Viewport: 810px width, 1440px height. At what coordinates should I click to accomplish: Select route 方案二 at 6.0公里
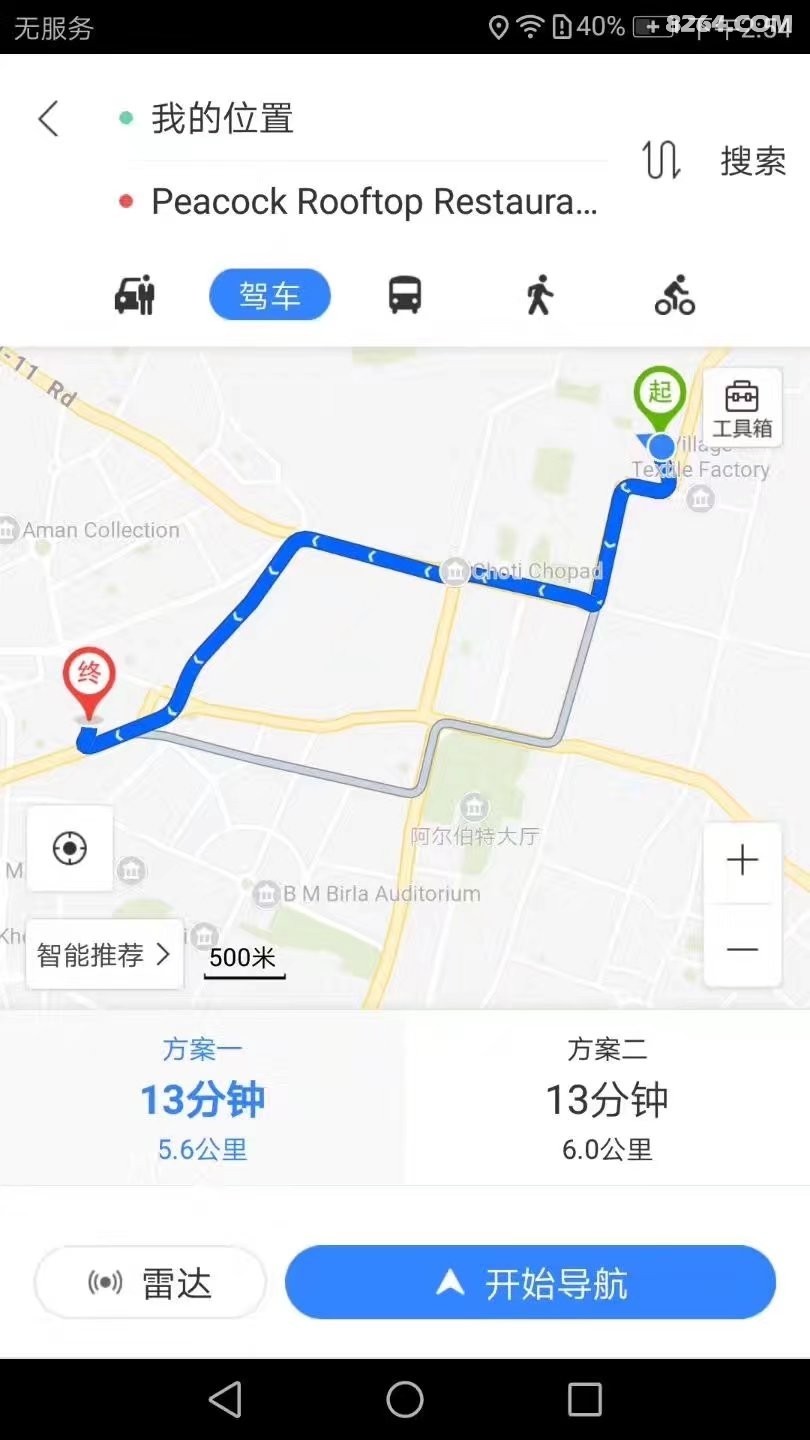coord(607,1098)
